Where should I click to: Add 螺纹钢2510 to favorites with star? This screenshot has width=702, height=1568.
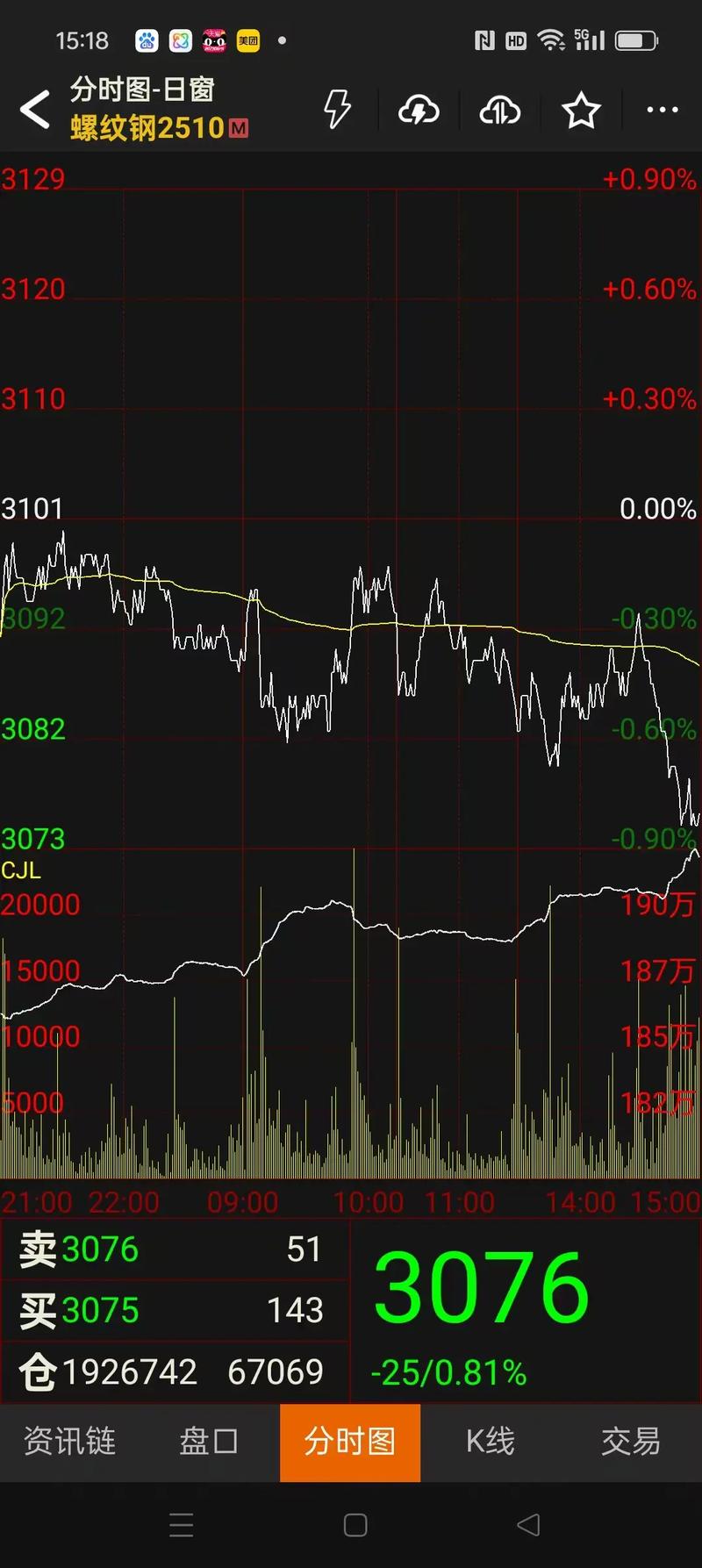[x=580, y=111]
